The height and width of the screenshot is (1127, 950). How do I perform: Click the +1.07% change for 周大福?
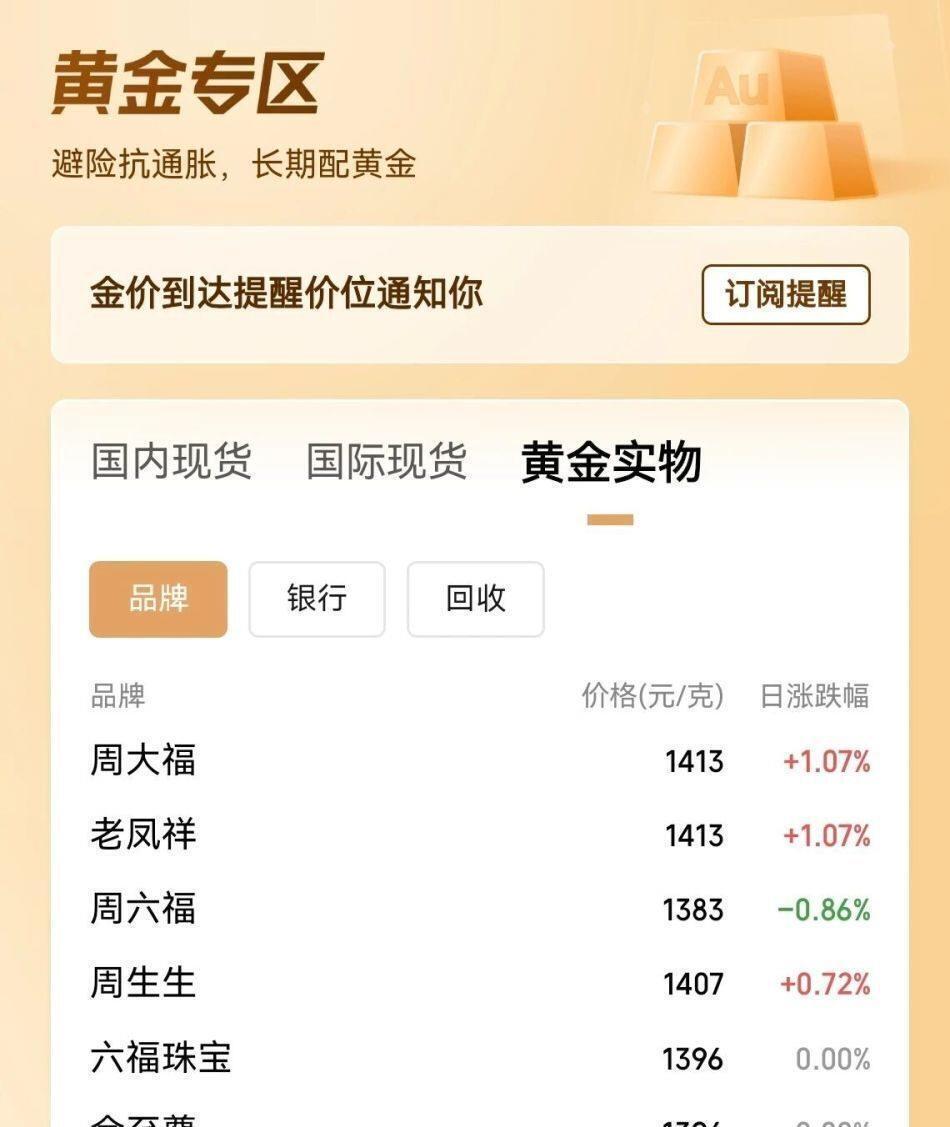click(826, 762)
